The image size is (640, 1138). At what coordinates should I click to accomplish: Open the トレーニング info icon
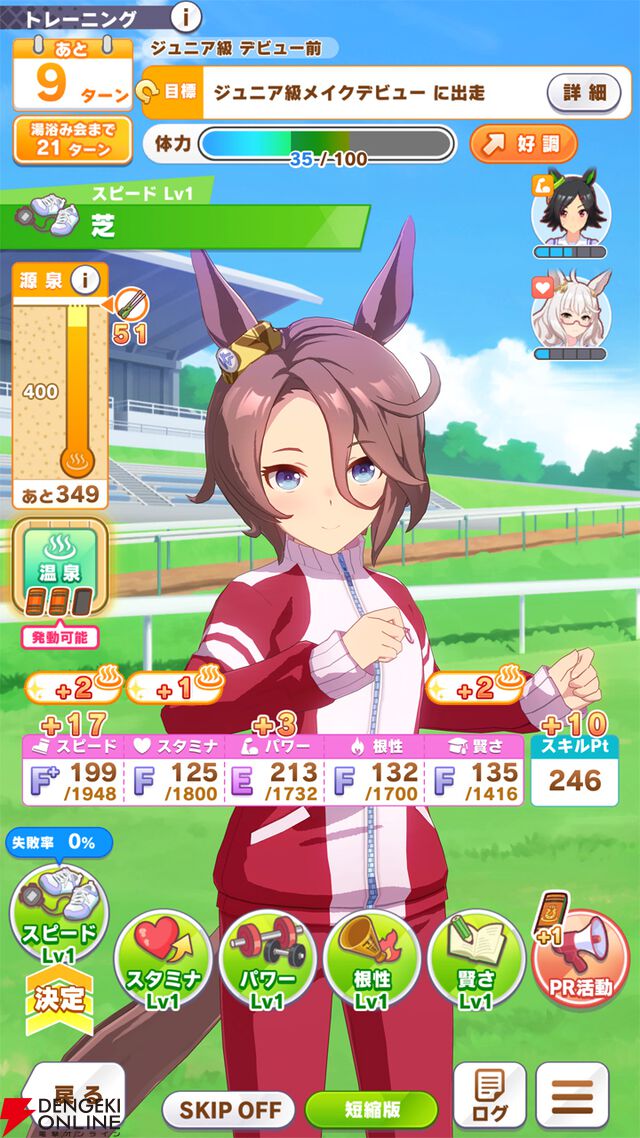[186, 17]
